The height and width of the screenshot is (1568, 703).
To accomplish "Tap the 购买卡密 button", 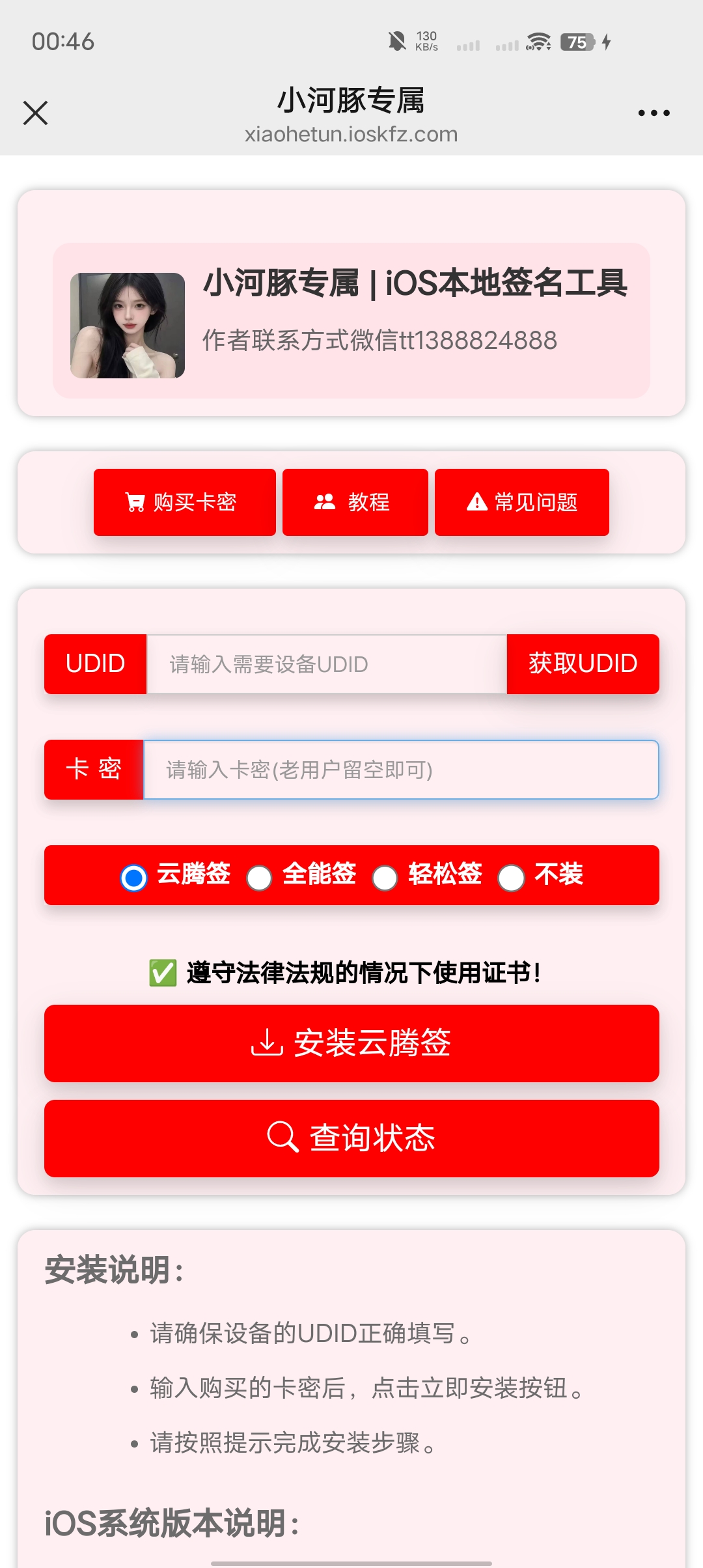I will tap(184, 502).
